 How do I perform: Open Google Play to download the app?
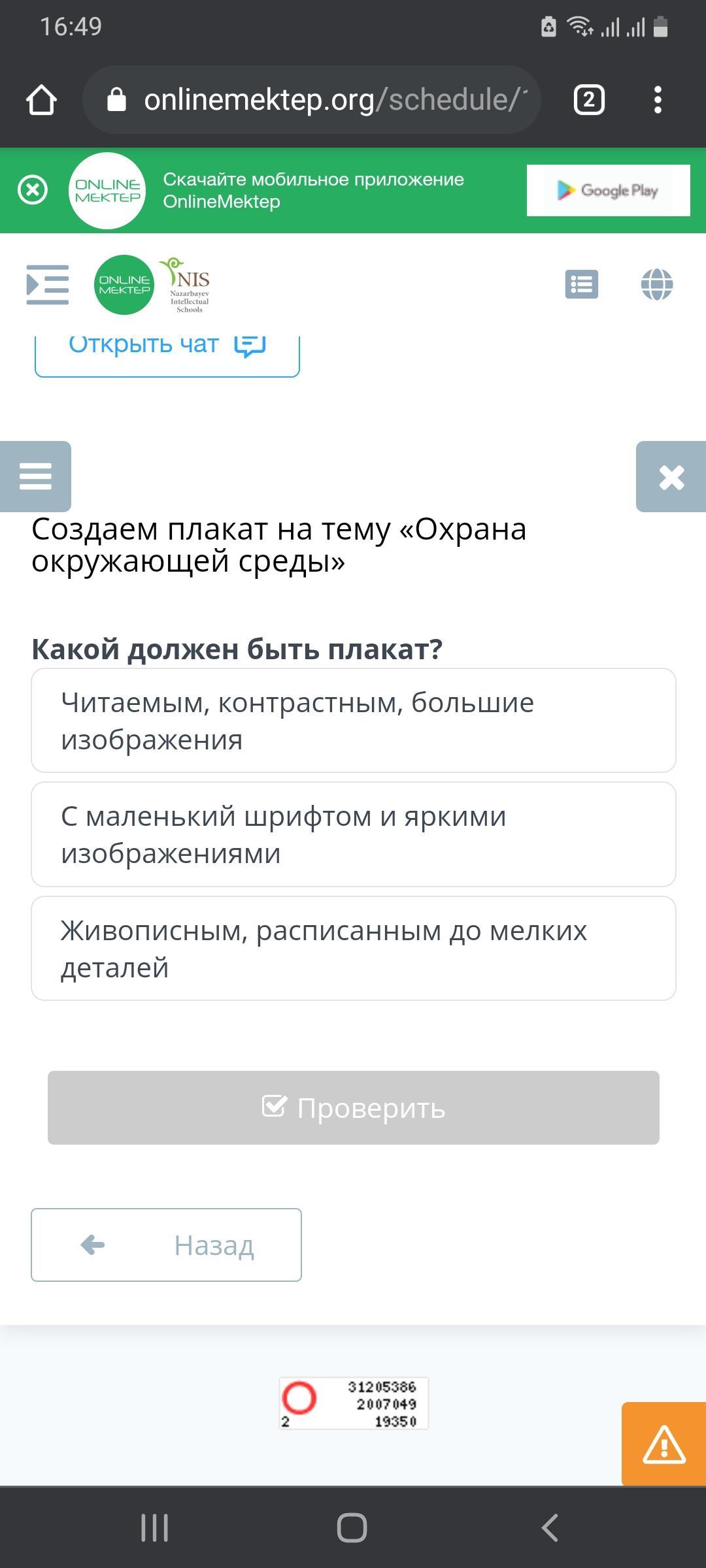608,190
